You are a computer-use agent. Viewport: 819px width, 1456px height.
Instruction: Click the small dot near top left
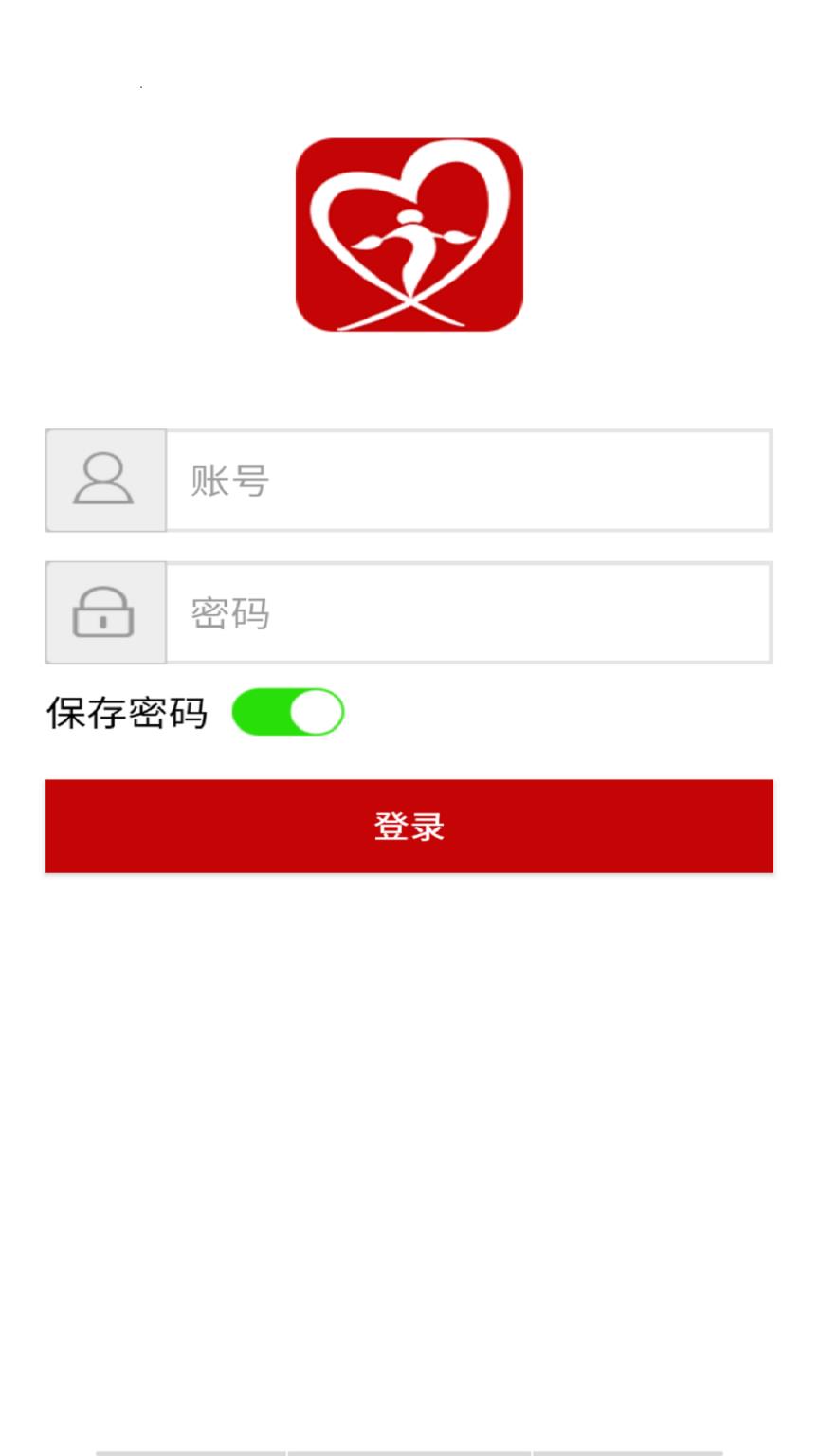coord(139,85)
